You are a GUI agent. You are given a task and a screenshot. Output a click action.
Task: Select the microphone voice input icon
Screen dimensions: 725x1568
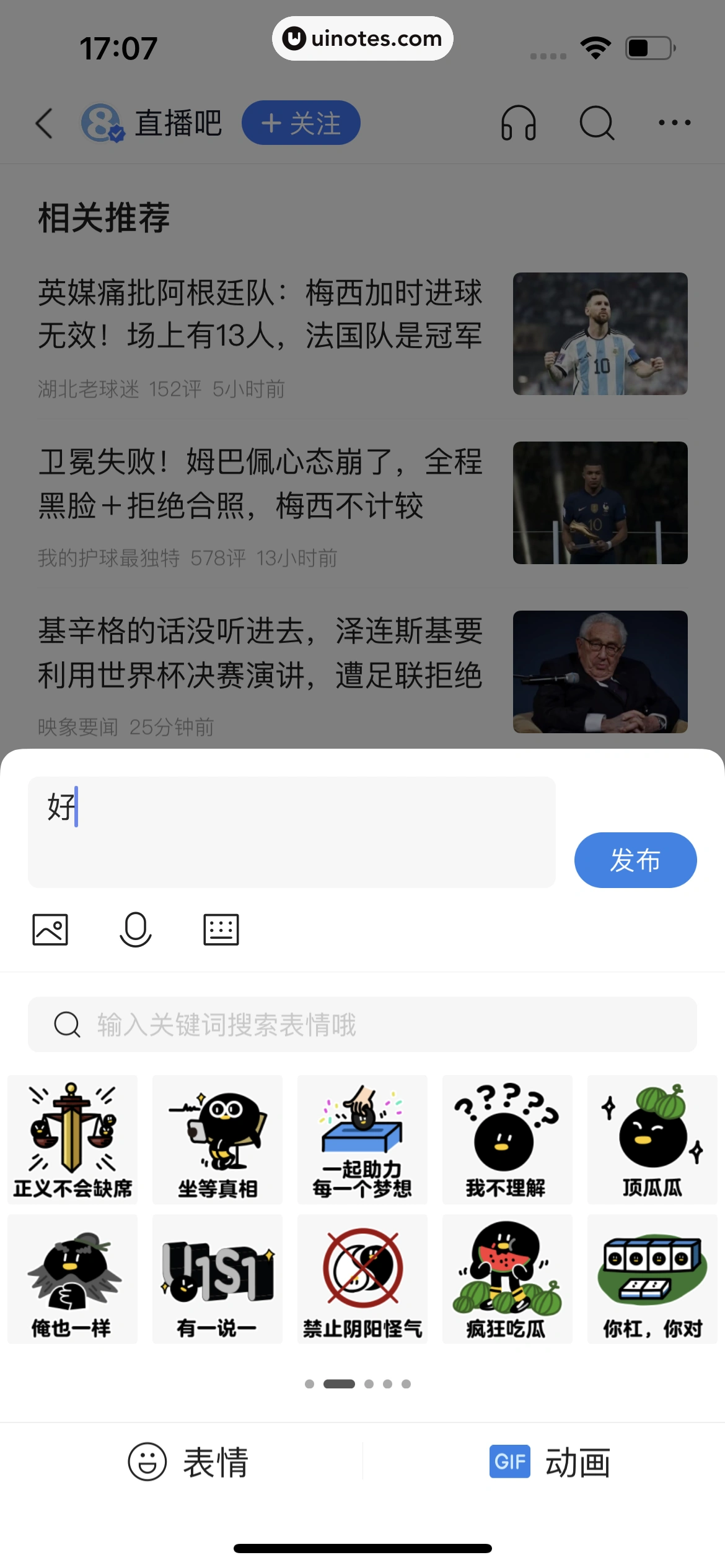point(136,928)
